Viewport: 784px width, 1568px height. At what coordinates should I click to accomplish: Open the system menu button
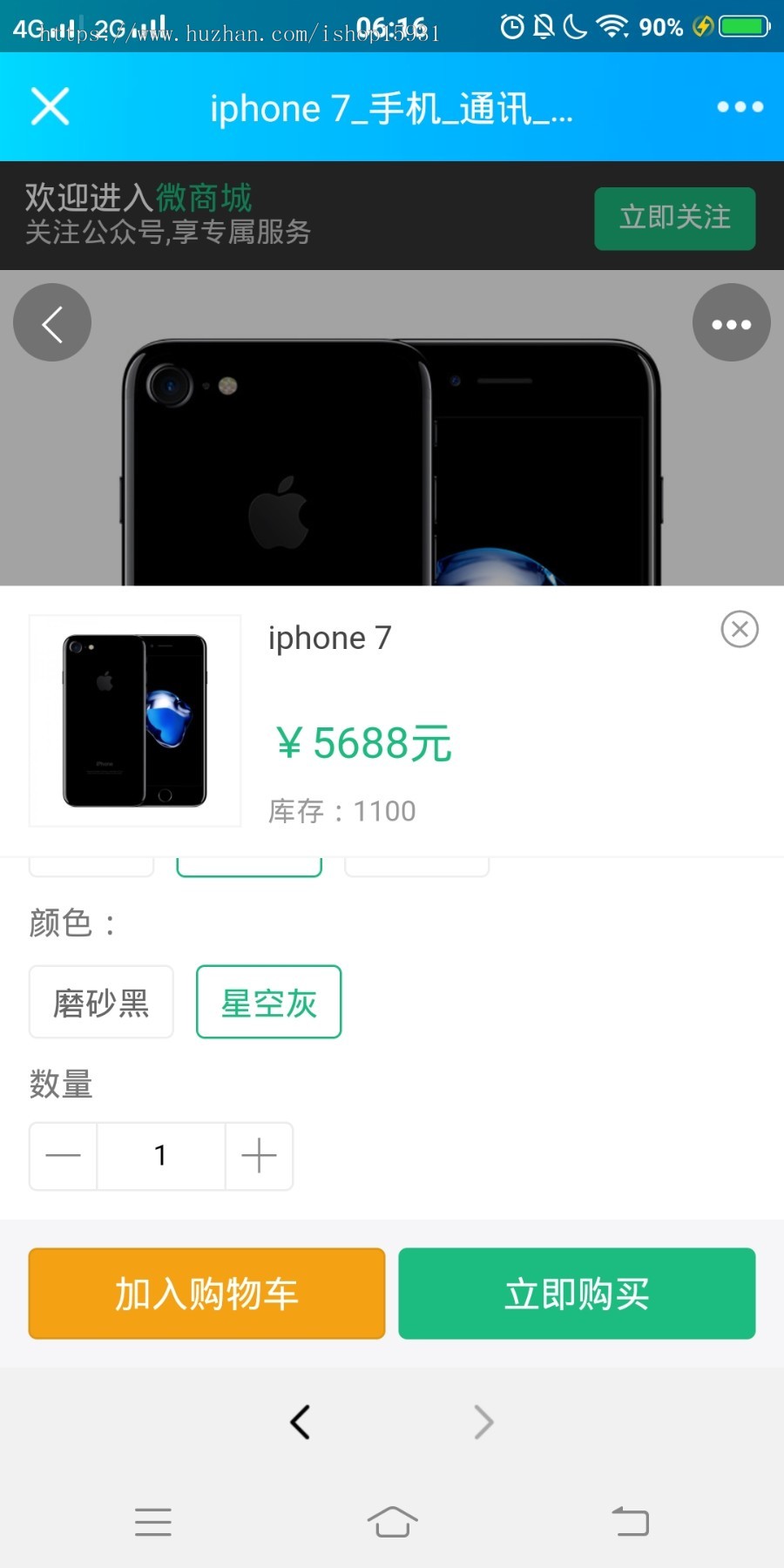(153, 1522)
